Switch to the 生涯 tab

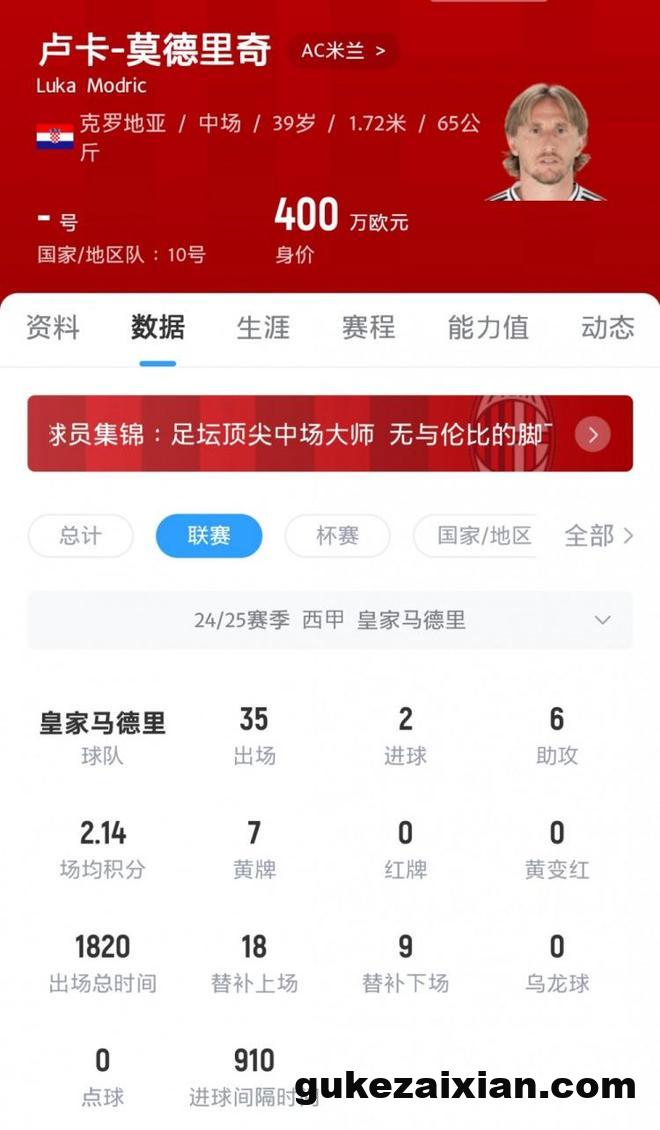pyautogui.click(x=263, y=328)
